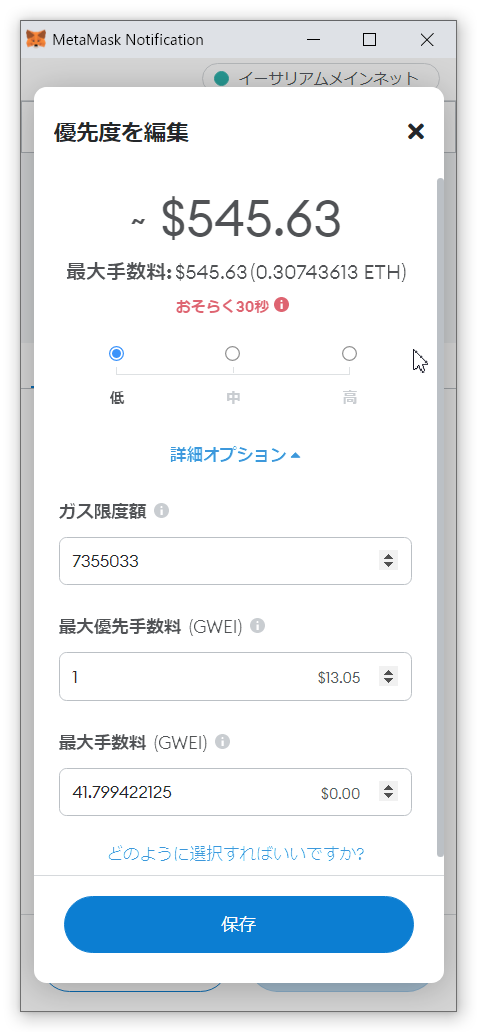Viewport: 477px width, 1032px height.
Task: Show info for 最大手数料 (GWEI)
Action: [x=223, y=742]
